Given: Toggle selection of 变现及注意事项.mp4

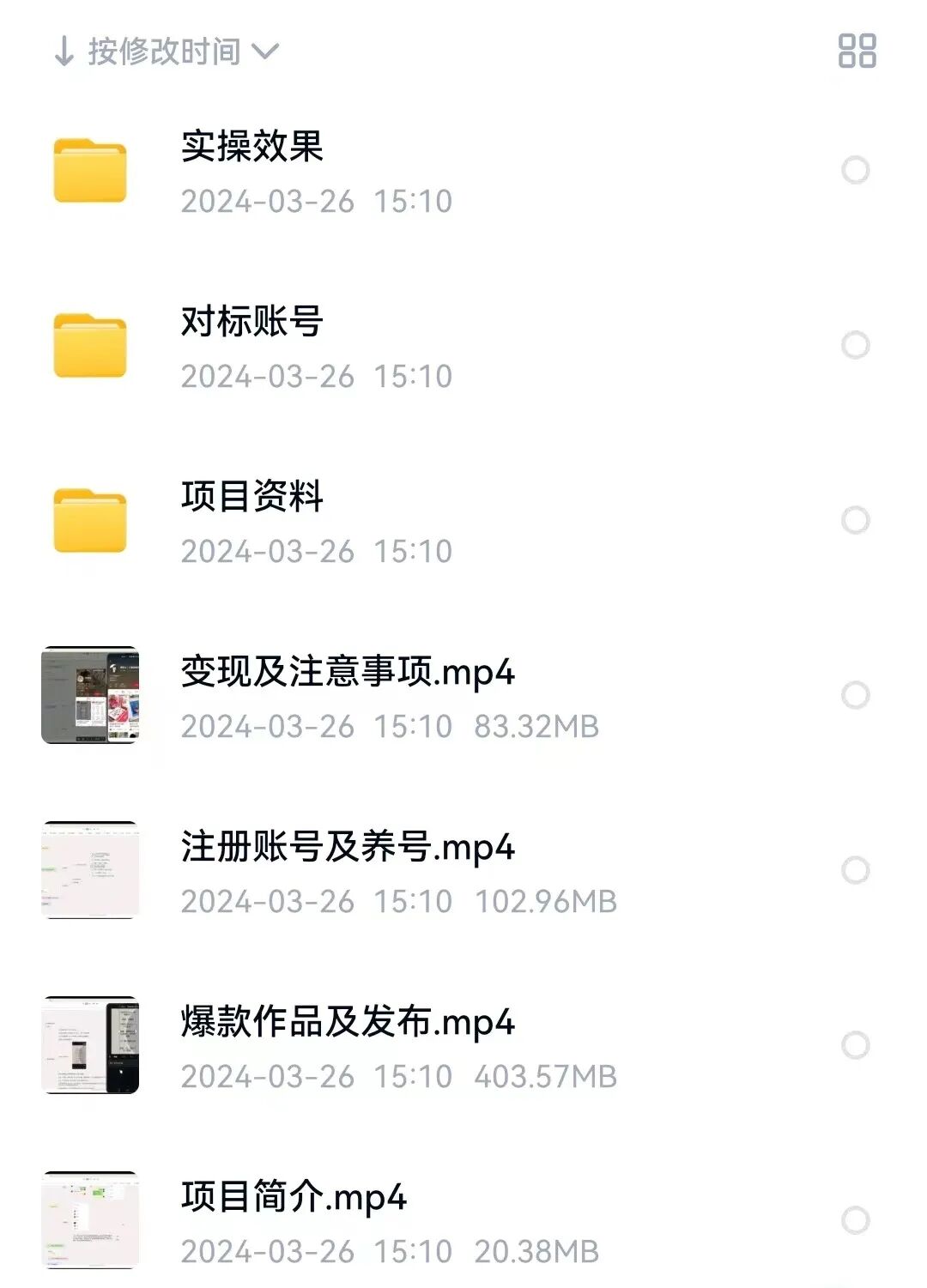Looking at the screenshot, I should tap(854, 695).
